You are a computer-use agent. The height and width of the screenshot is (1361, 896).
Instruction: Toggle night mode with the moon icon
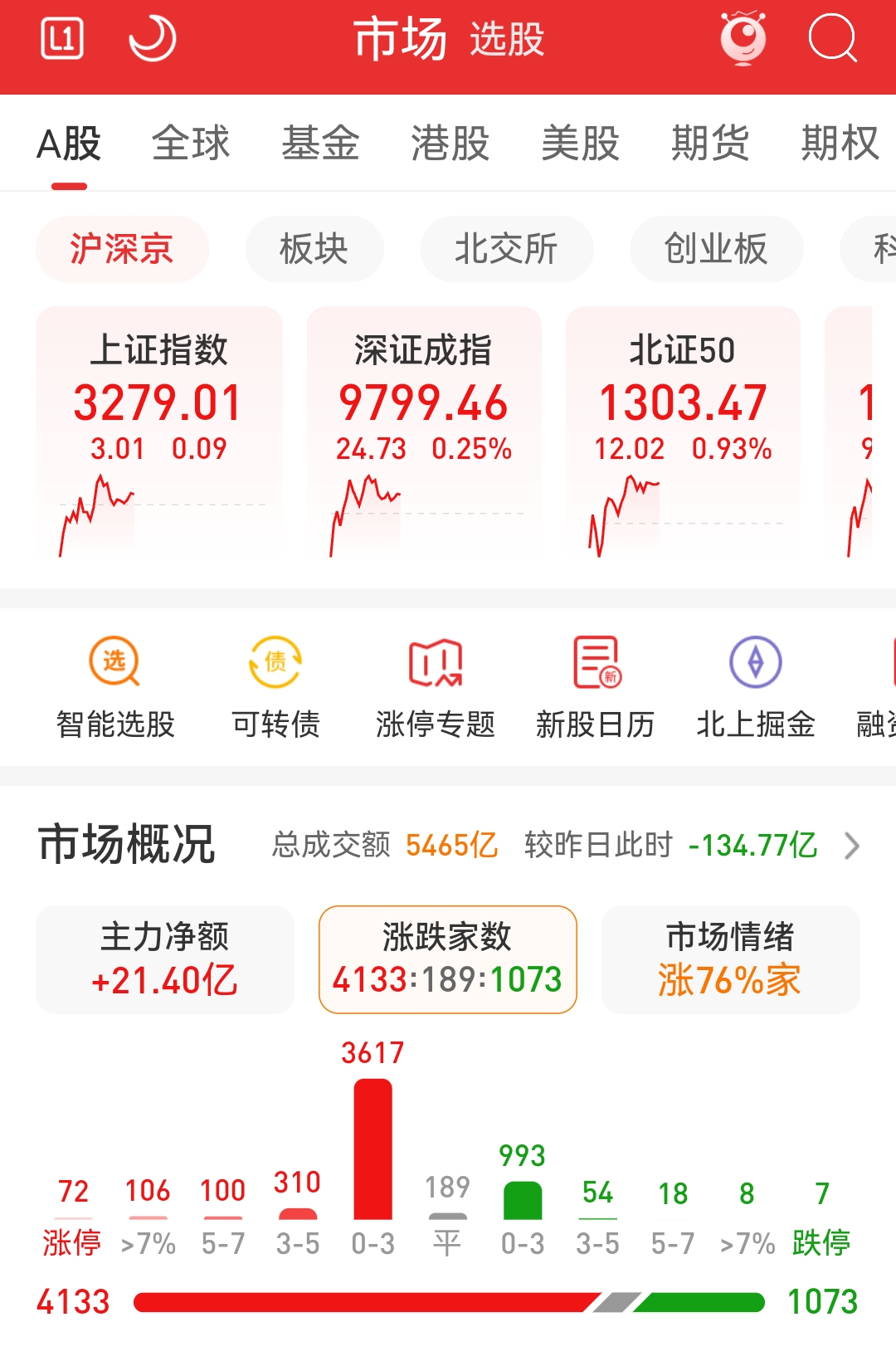[x=153, y=38]
